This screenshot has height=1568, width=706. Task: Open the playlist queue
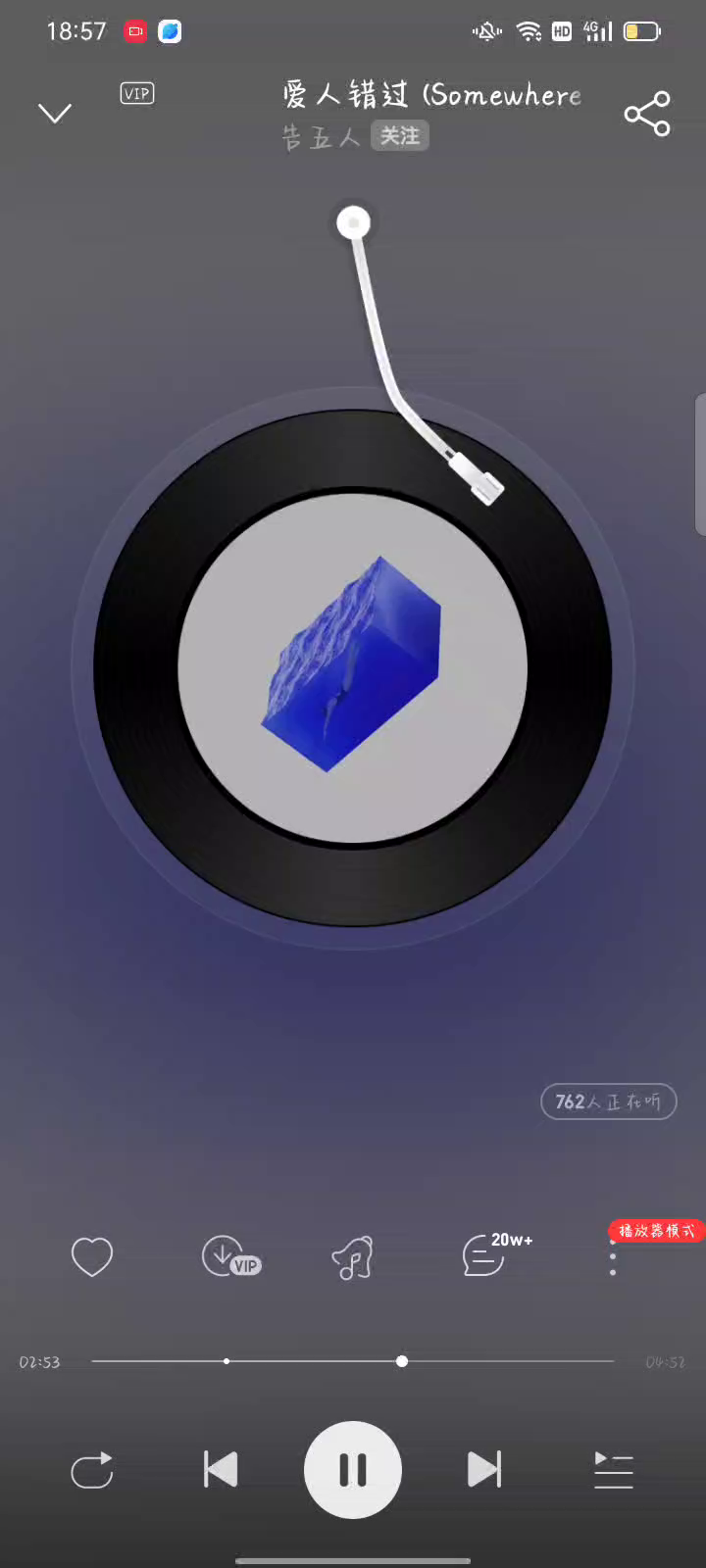point(614,1470)
